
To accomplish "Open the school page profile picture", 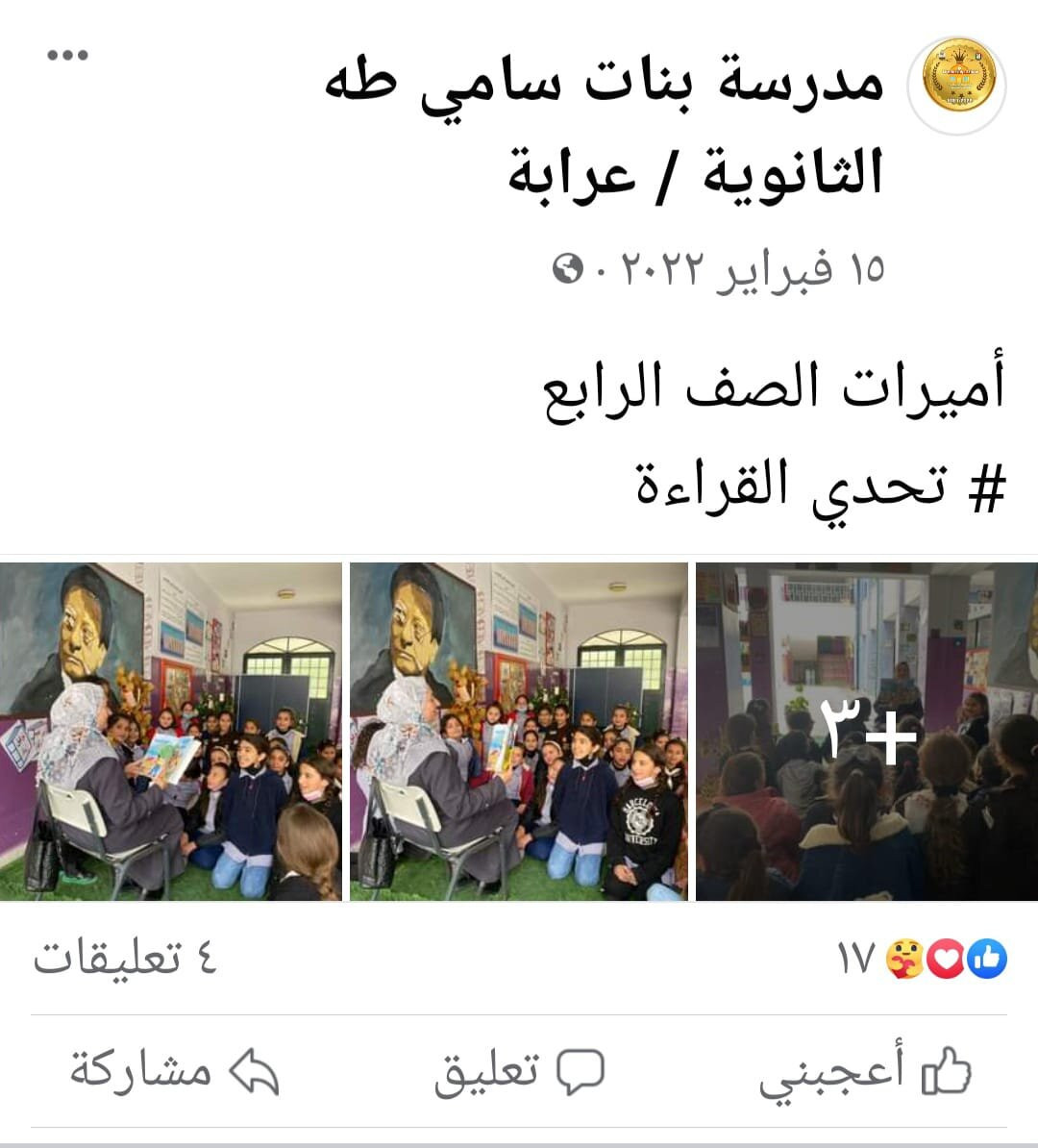I will pos(958,83).
